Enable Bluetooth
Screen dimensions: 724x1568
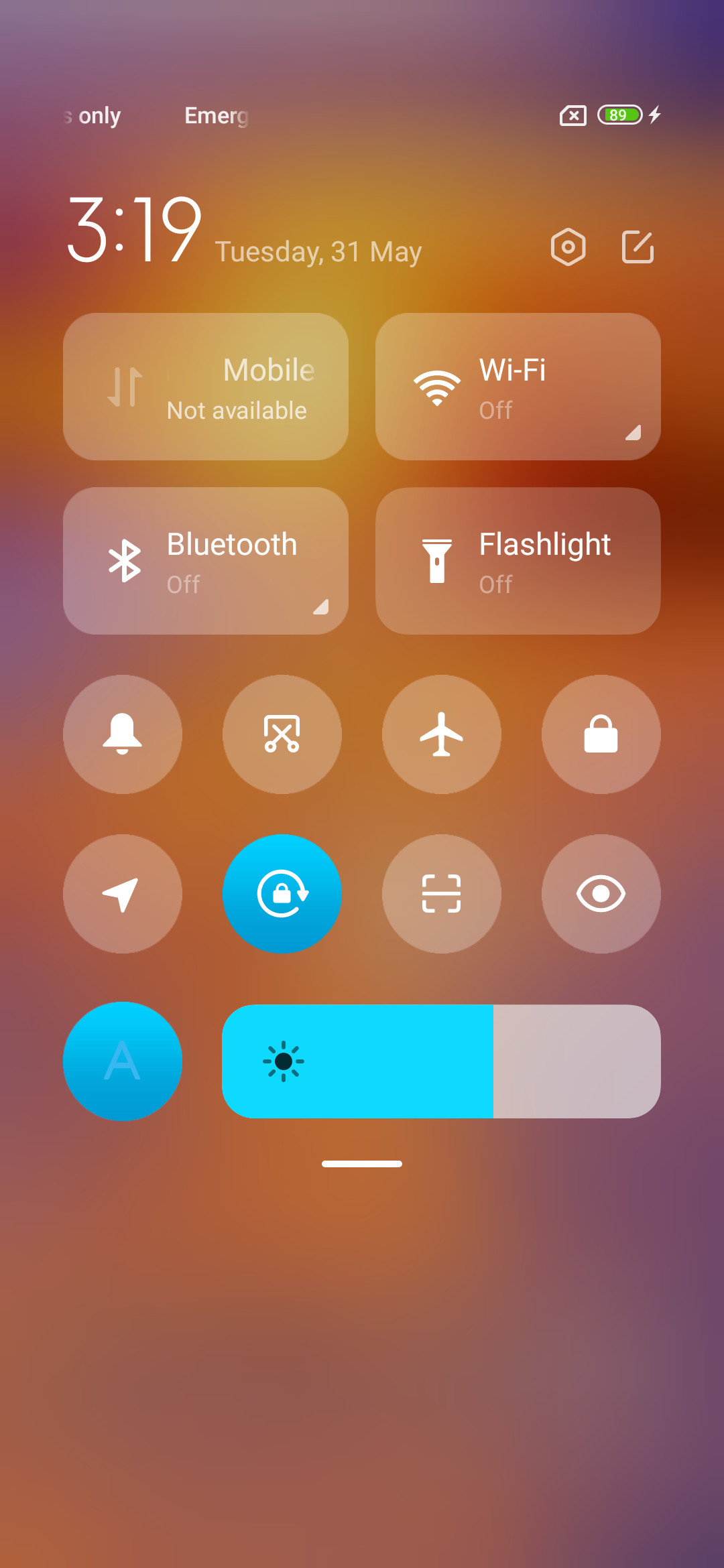pyautogui.click(x=206, y=561)
